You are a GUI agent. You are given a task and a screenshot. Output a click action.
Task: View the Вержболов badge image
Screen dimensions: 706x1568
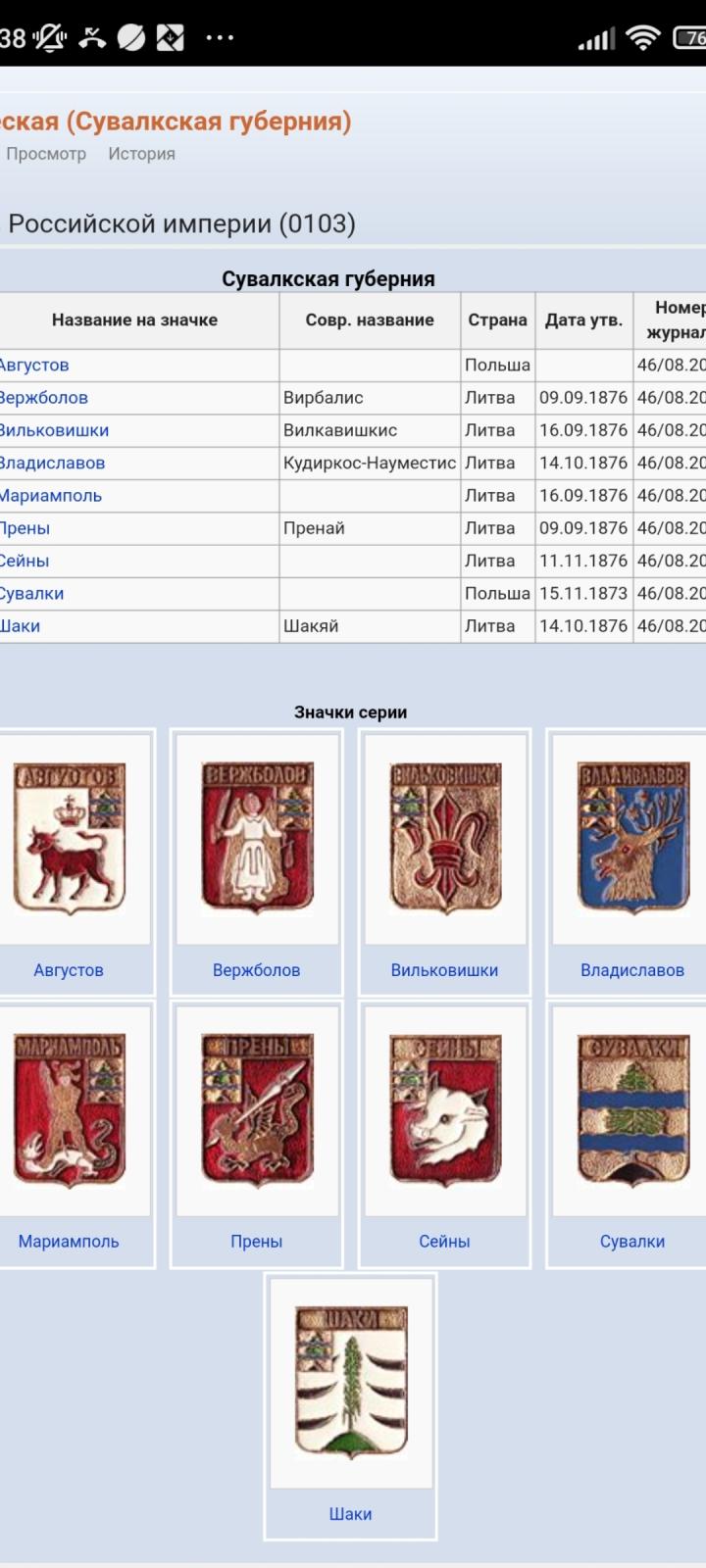pyautogui.click(x=257, y=839)
